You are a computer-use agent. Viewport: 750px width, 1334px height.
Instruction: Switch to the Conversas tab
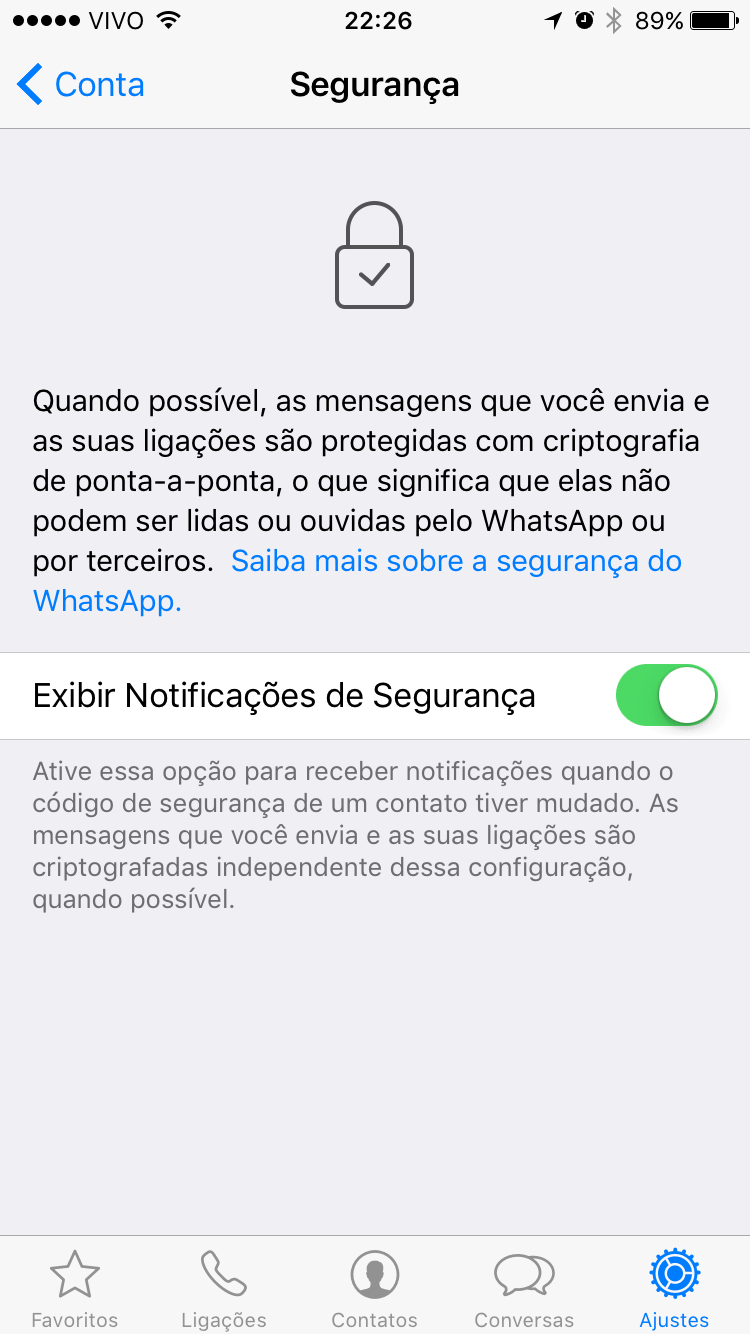(x=524, y=1285)
